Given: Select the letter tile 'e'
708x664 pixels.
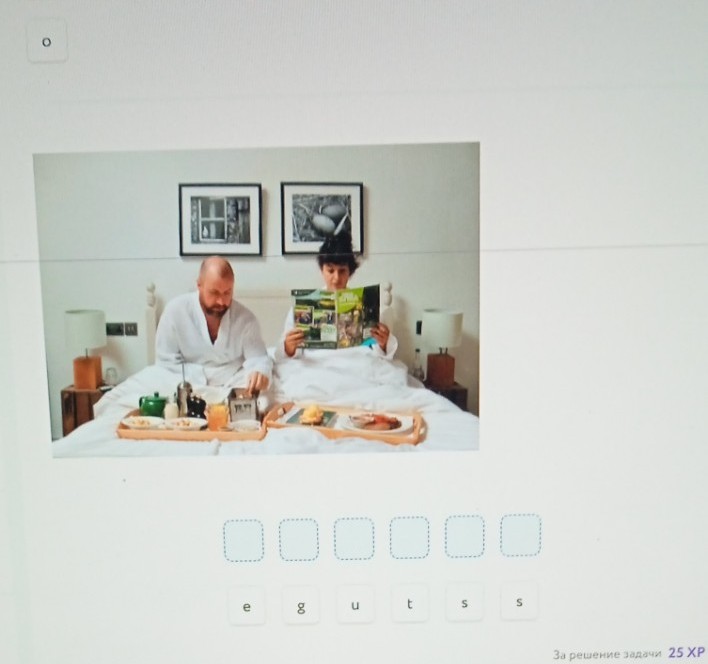Looking at the screenshot, I should [x=246, y=606].
